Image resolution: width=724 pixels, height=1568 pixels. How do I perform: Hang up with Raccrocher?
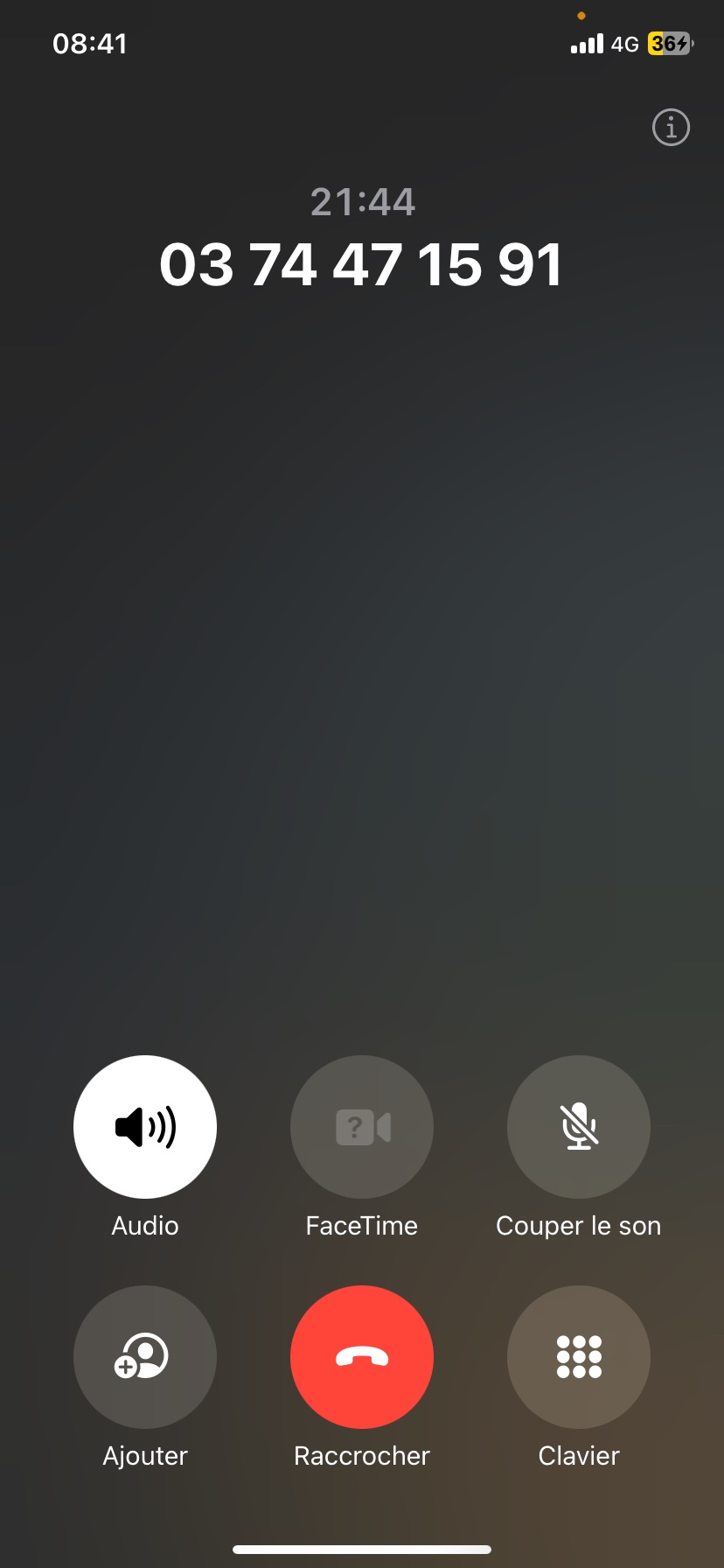click(x=362, y=1356)
